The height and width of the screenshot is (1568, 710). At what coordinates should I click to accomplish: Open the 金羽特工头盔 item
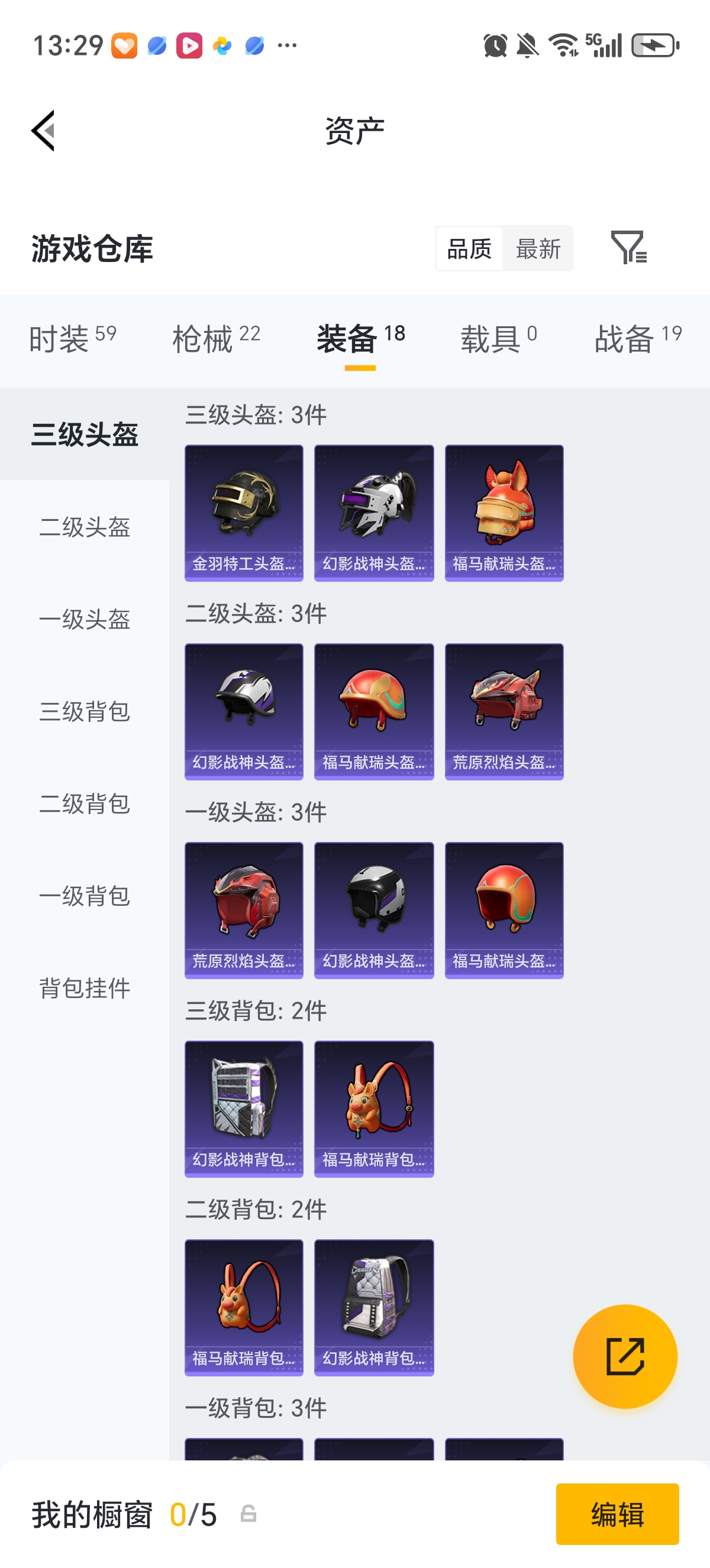(x=244, y=513)
